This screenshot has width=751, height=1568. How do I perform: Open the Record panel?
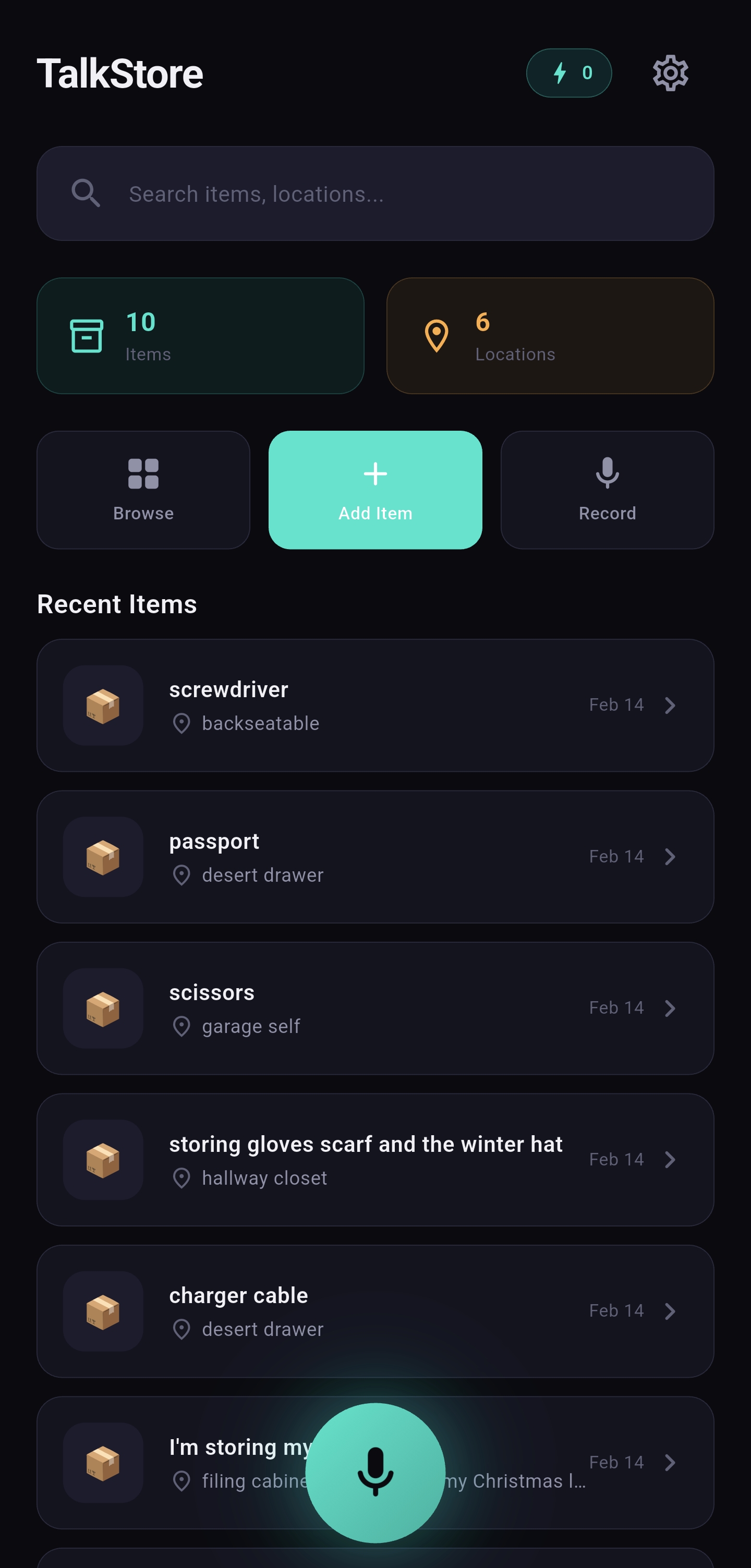click(607, 490)
